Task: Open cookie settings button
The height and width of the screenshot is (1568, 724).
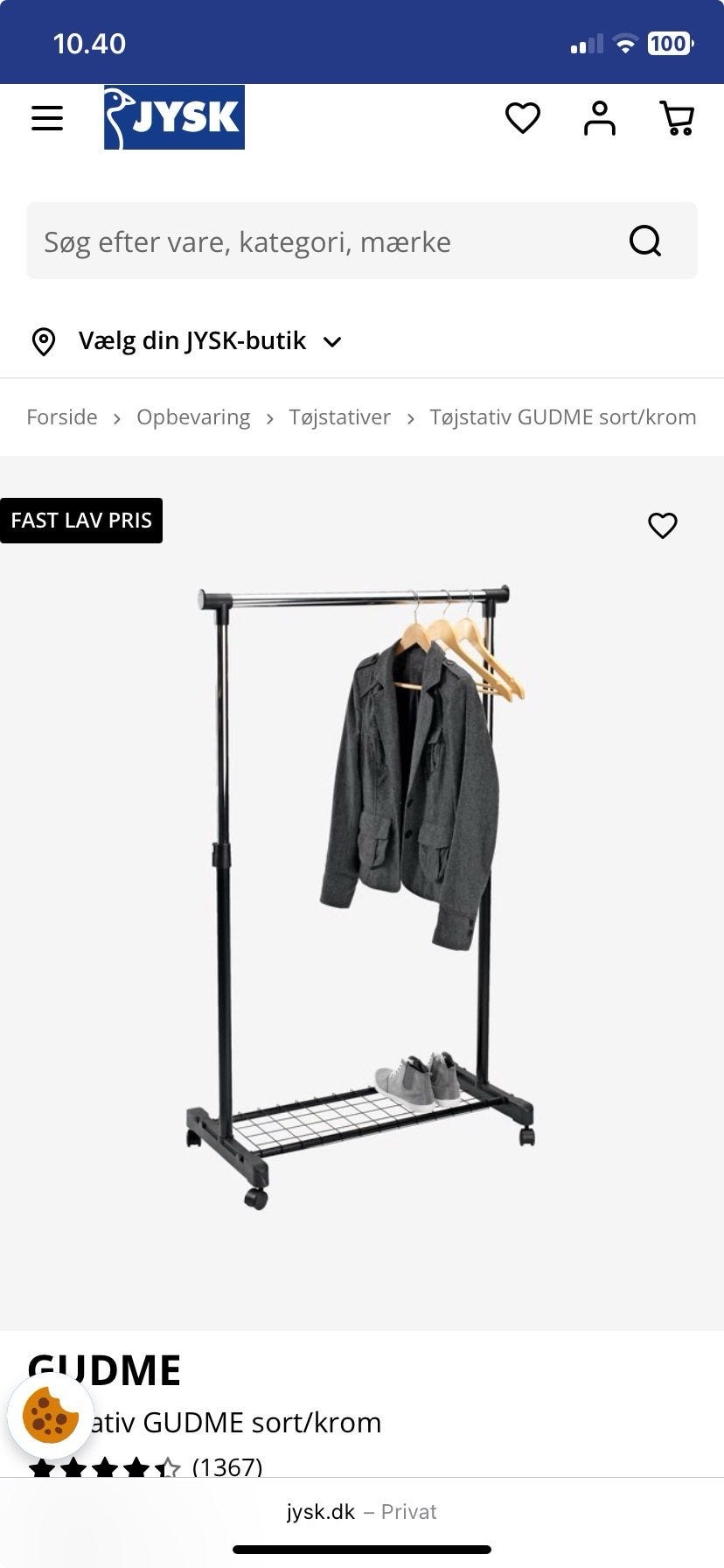Action: pyautogui.click(x=50, y=1415)
